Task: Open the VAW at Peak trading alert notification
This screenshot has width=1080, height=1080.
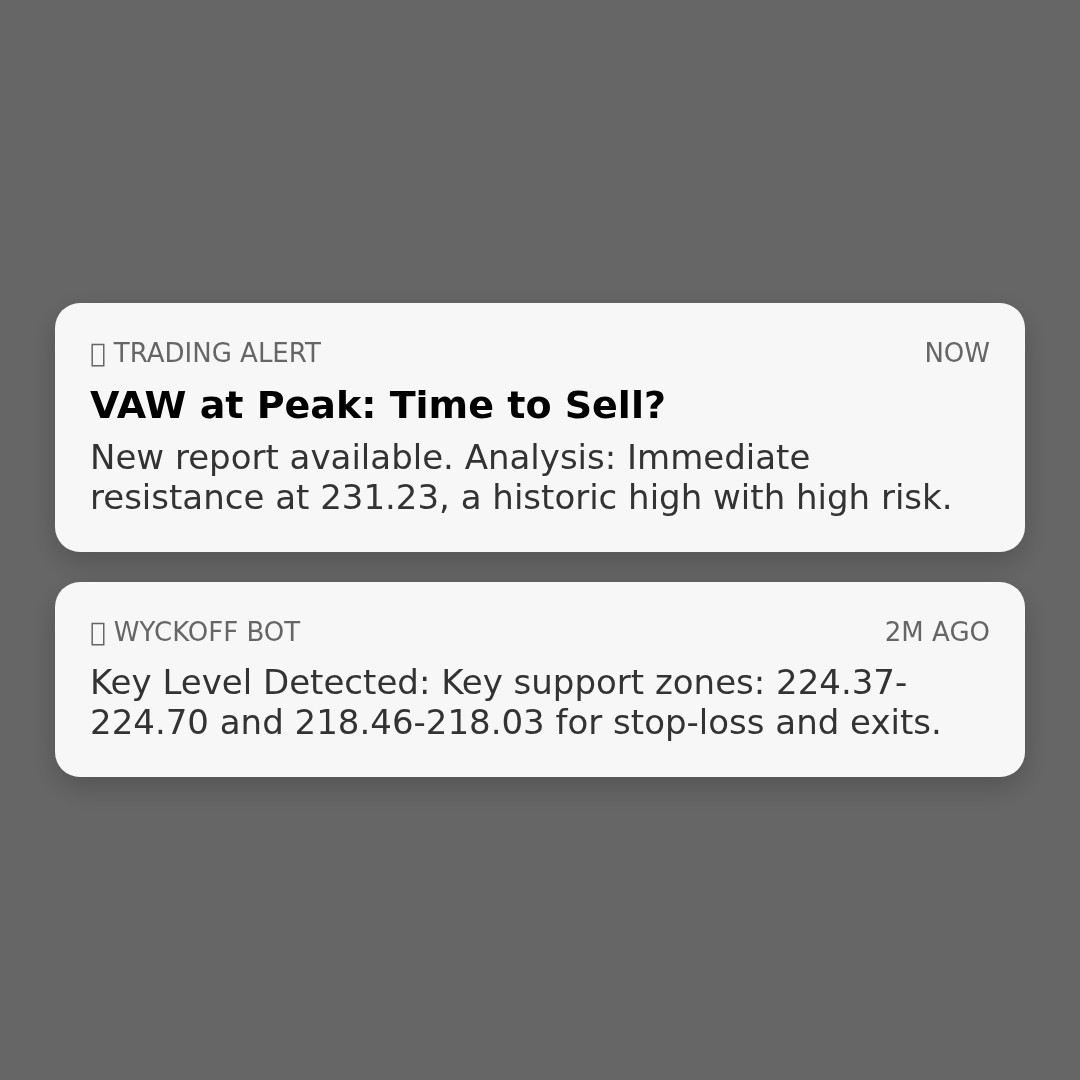Action: click(x=540, y=427)
